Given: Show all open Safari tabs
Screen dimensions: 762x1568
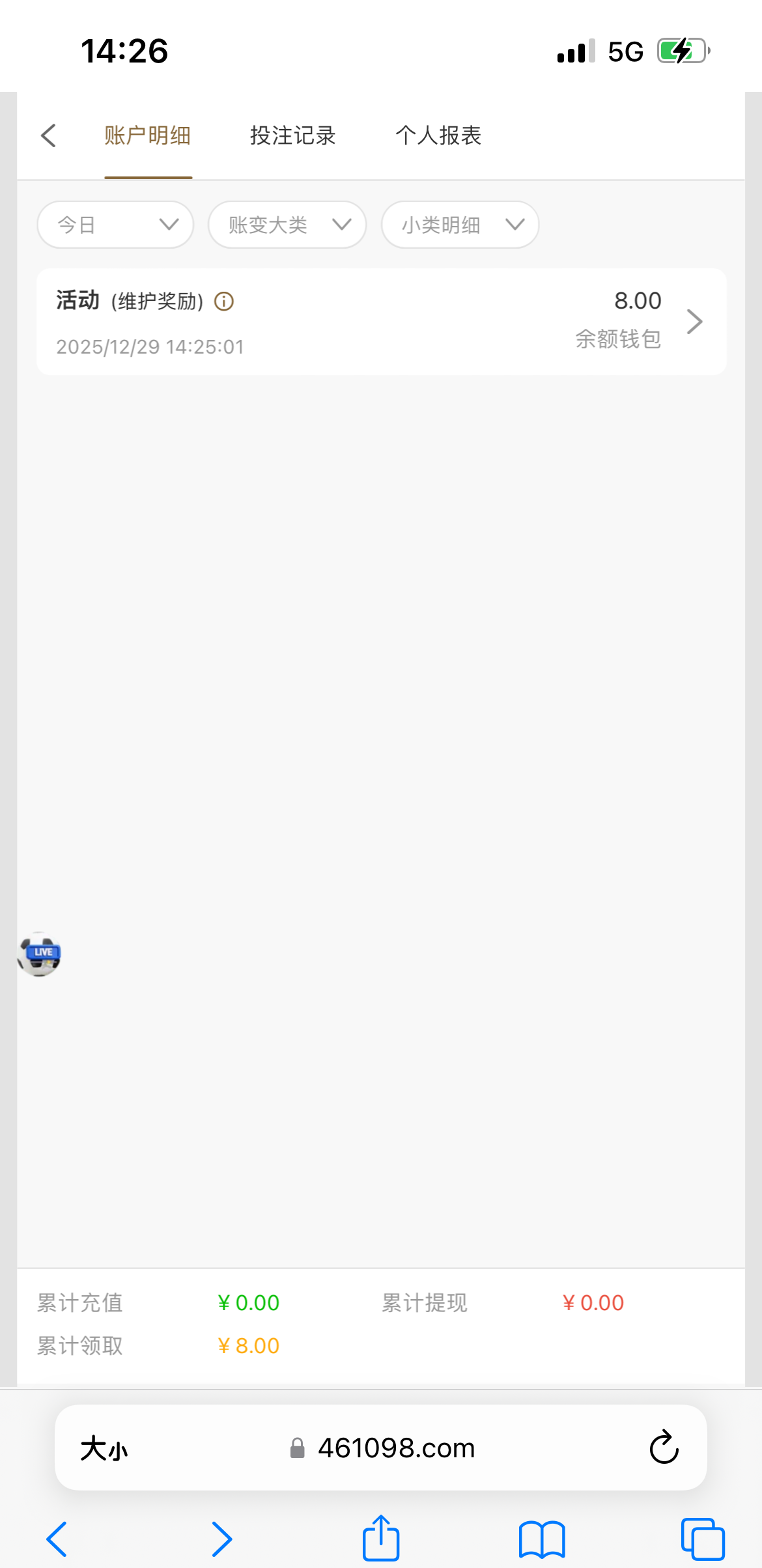Looking at the screenshot, I should point(702,1539).
